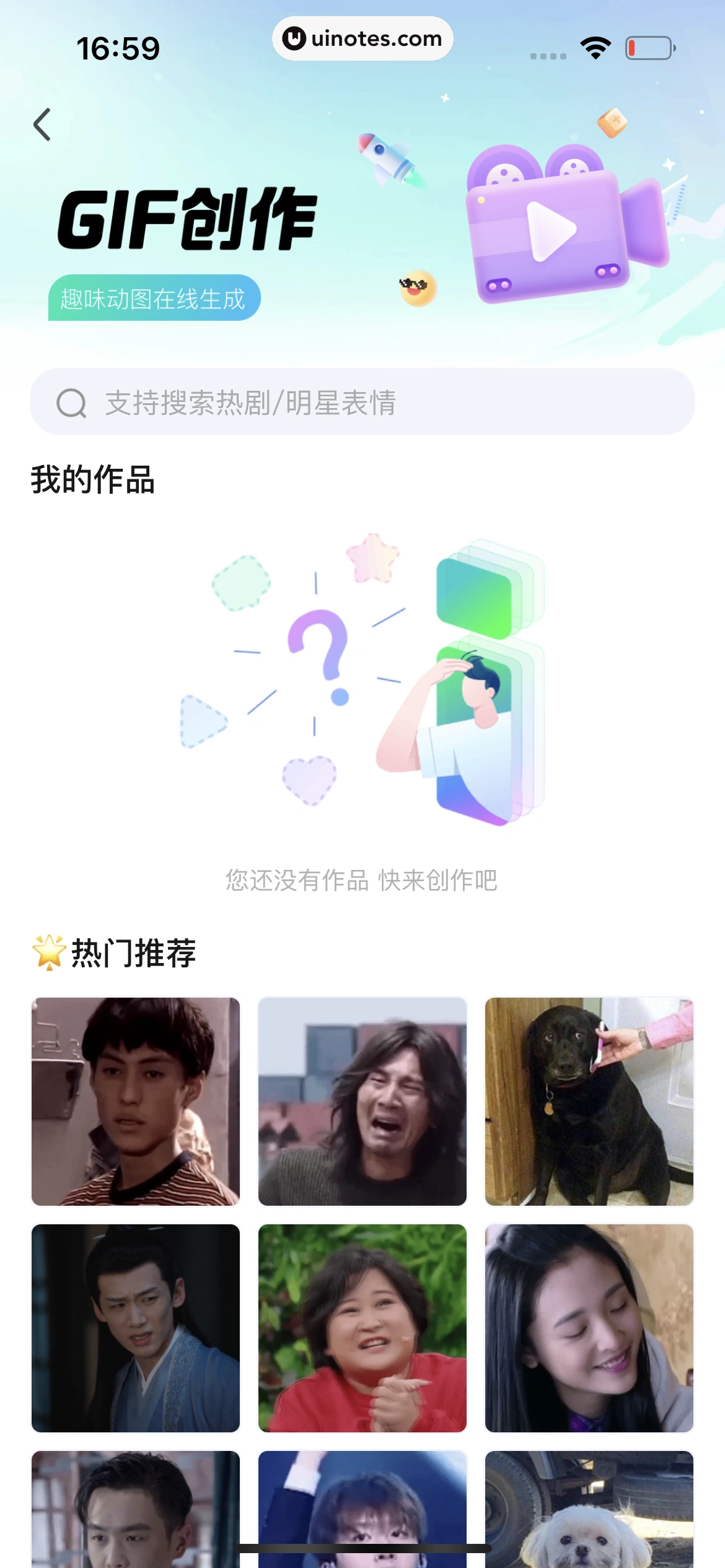Image resolution: width=725 pixels, height=1568 pixels.
Task: Go back using the top-left arrow
Action: [42, 124]
